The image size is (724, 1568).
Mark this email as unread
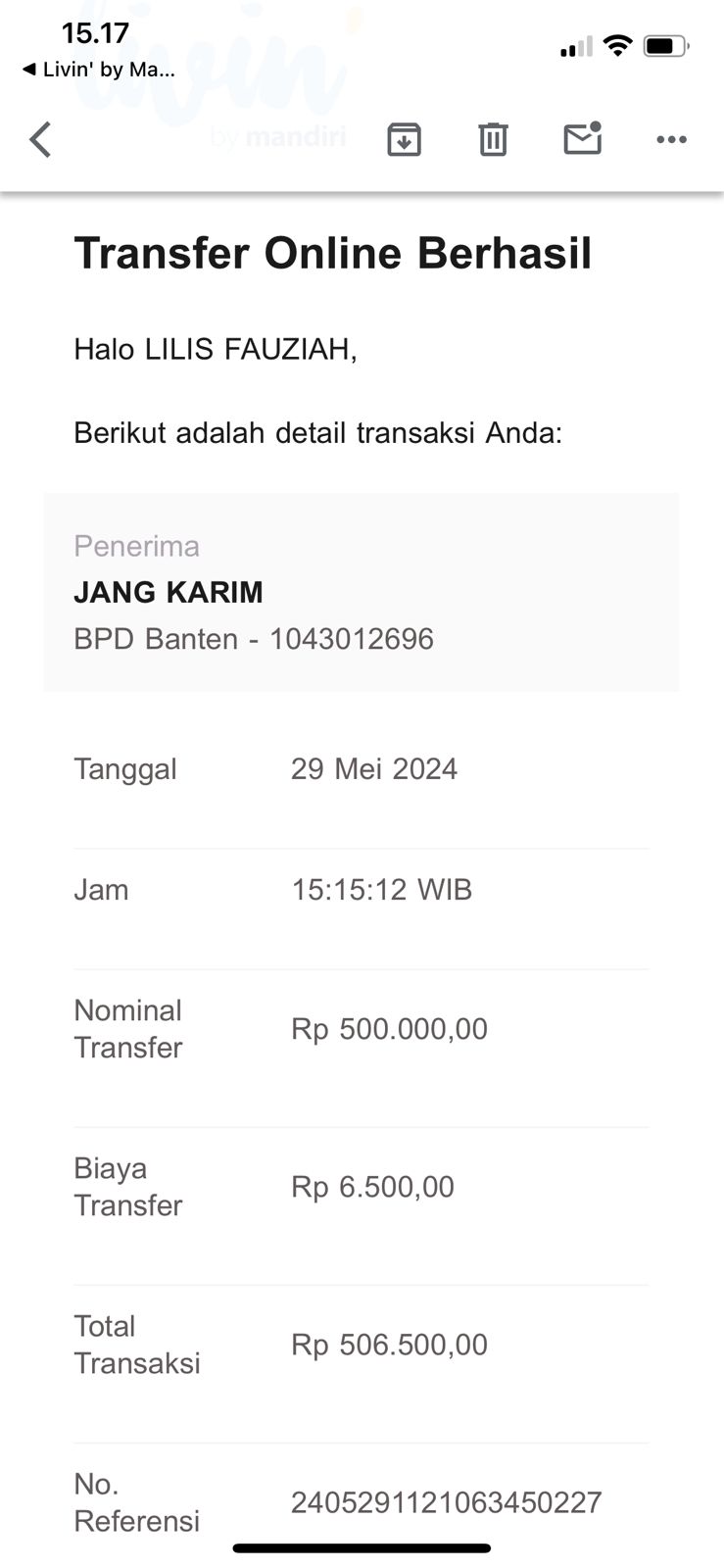coord(582,139)
